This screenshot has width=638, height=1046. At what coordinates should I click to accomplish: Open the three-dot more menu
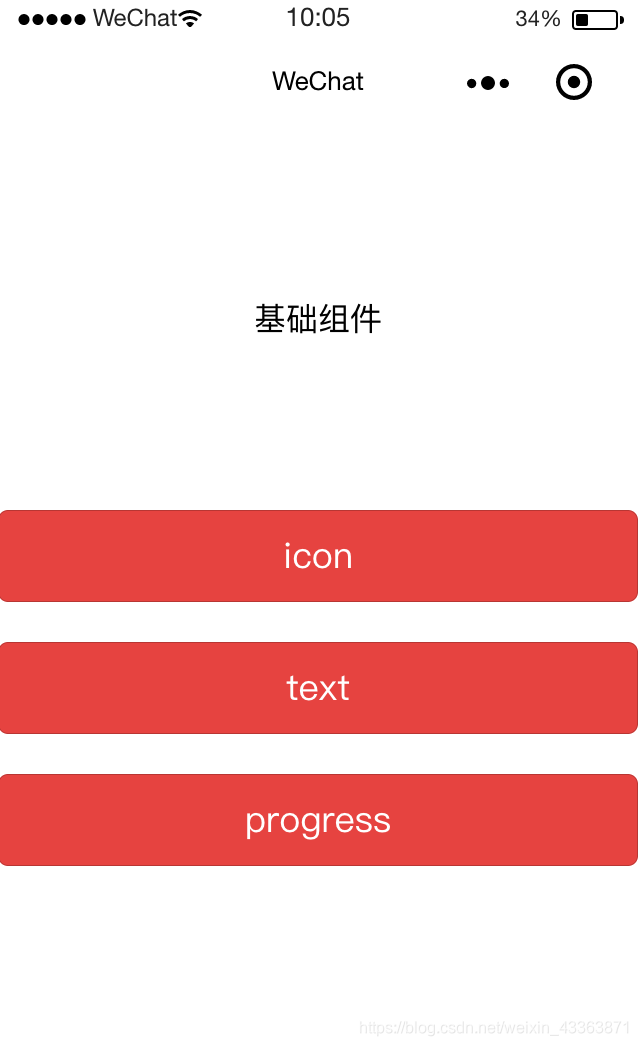click(488, 83)
